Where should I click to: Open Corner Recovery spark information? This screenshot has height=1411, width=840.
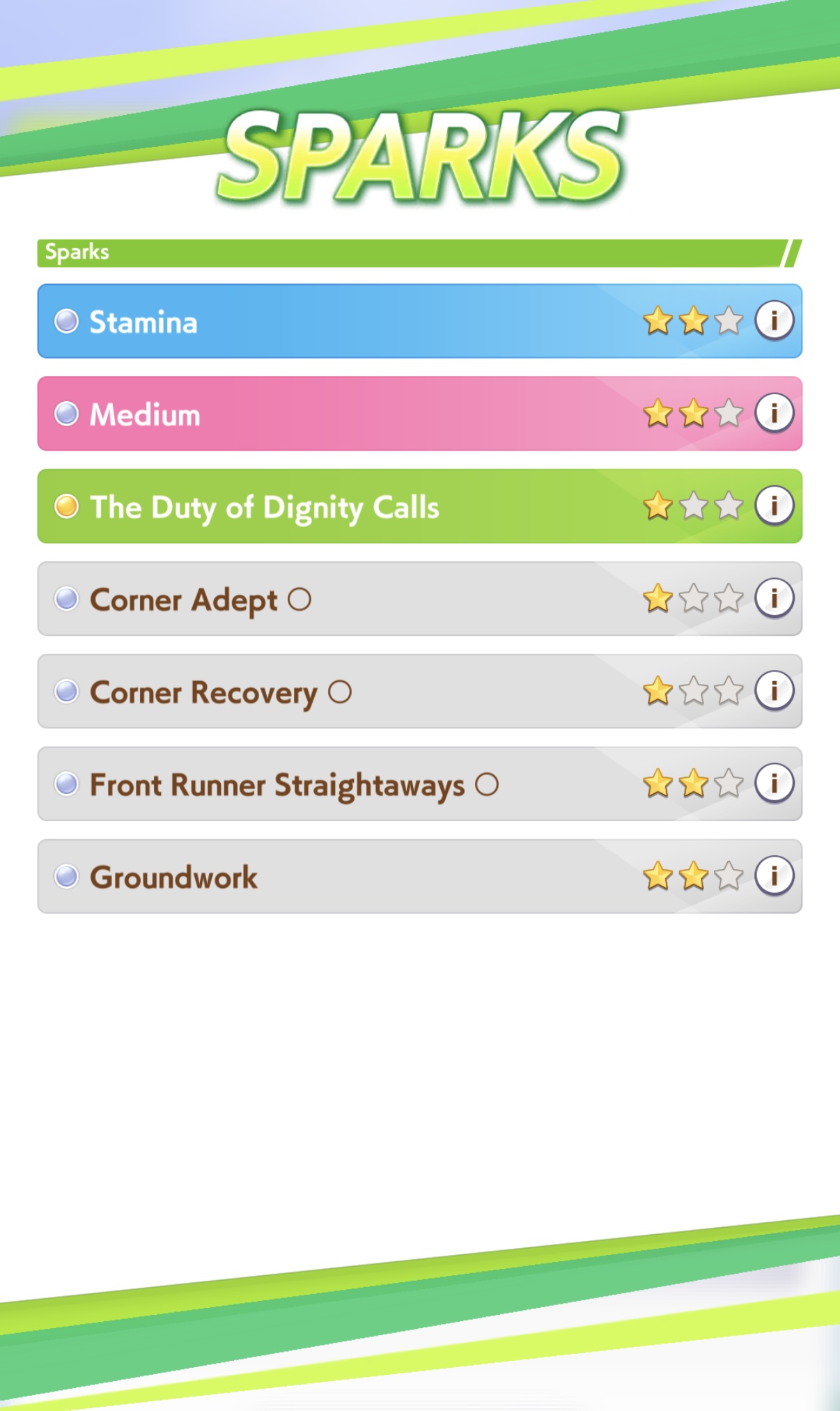[x=774, y=691]
